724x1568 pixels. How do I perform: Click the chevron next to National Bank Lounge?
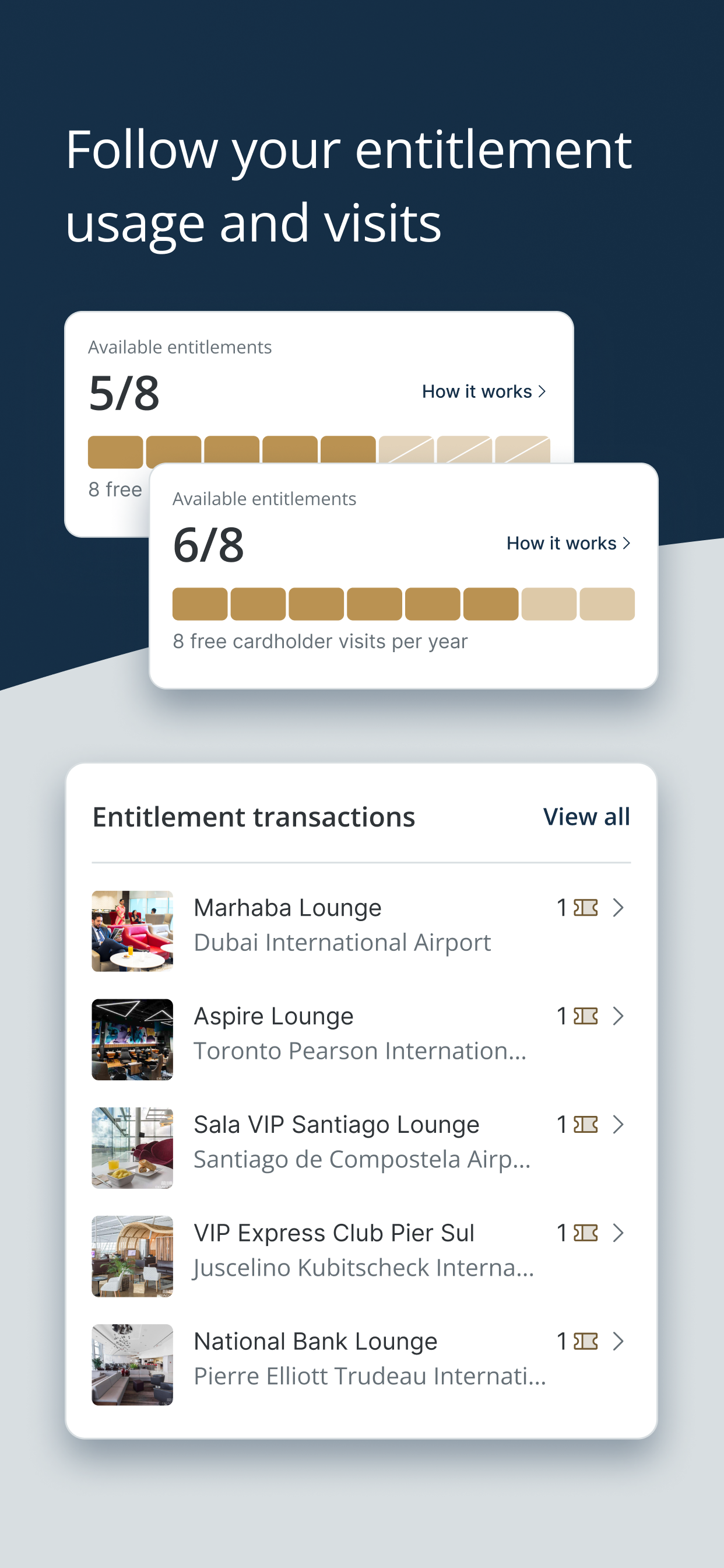coord(618,1342)
